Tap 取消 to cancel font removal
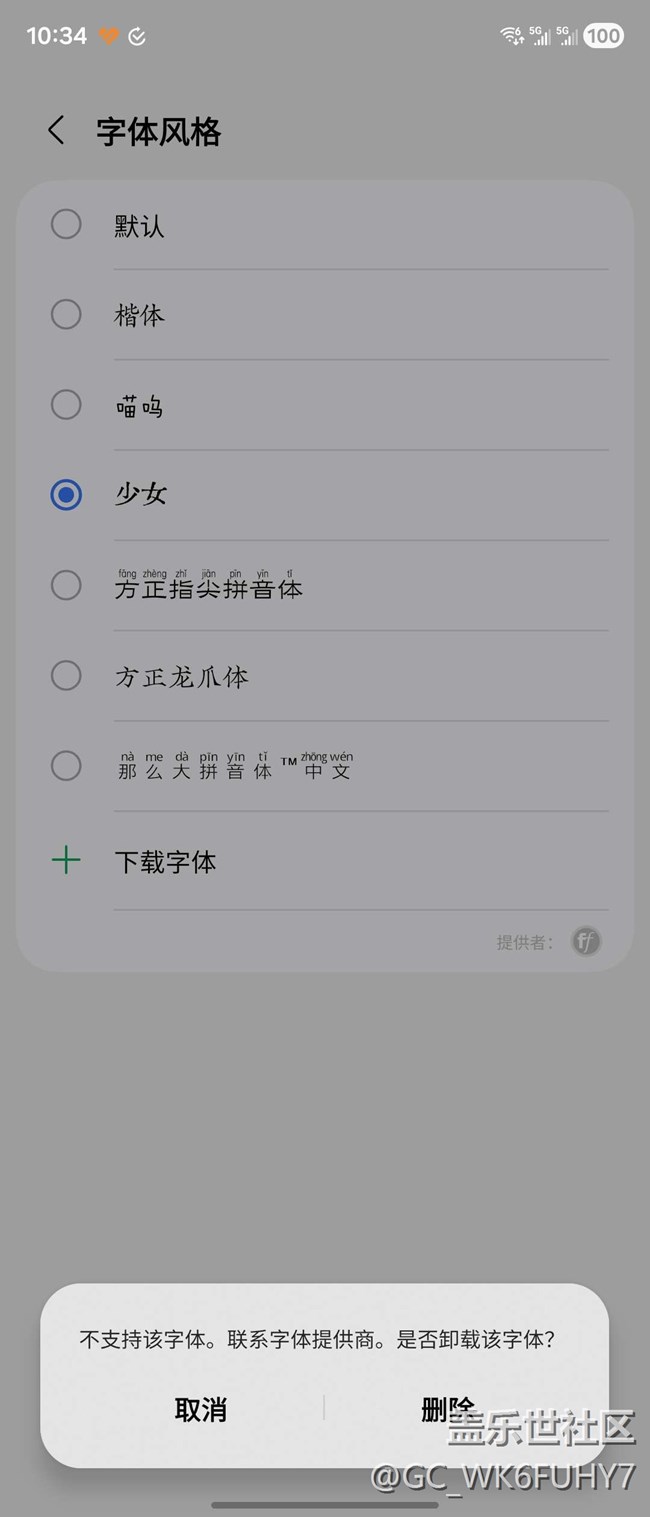 [x=200, y=1409]
